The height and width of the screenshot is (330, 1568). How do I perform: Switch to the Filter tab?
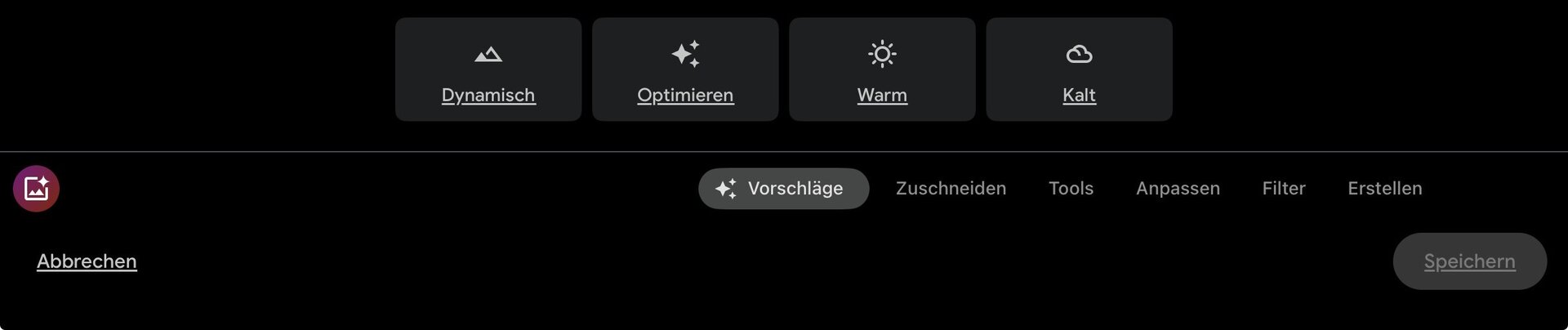[x=1283, y=189]
